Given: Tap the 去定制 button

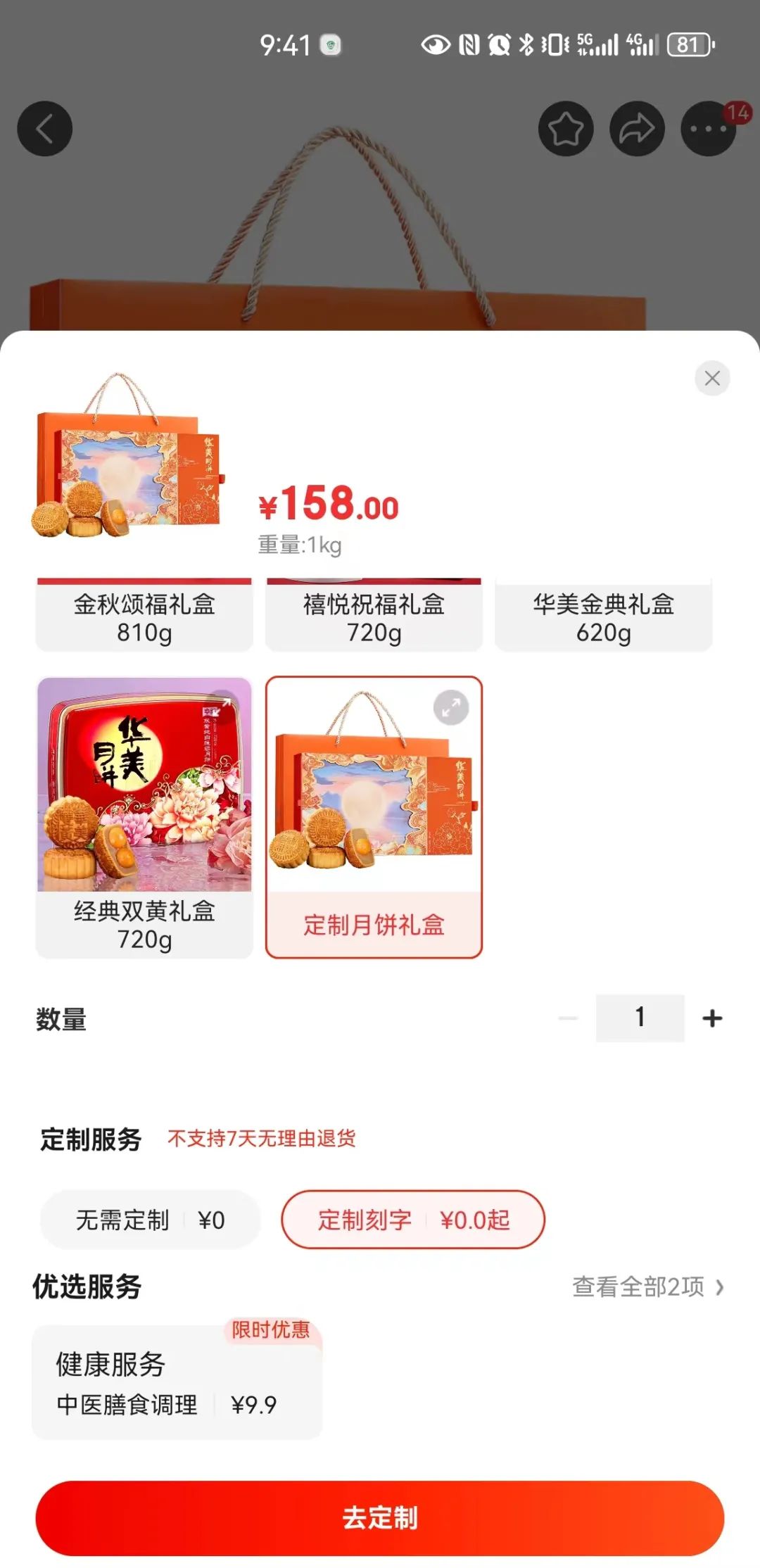Looking at the screenshot, I should [x=380, y=1518].
